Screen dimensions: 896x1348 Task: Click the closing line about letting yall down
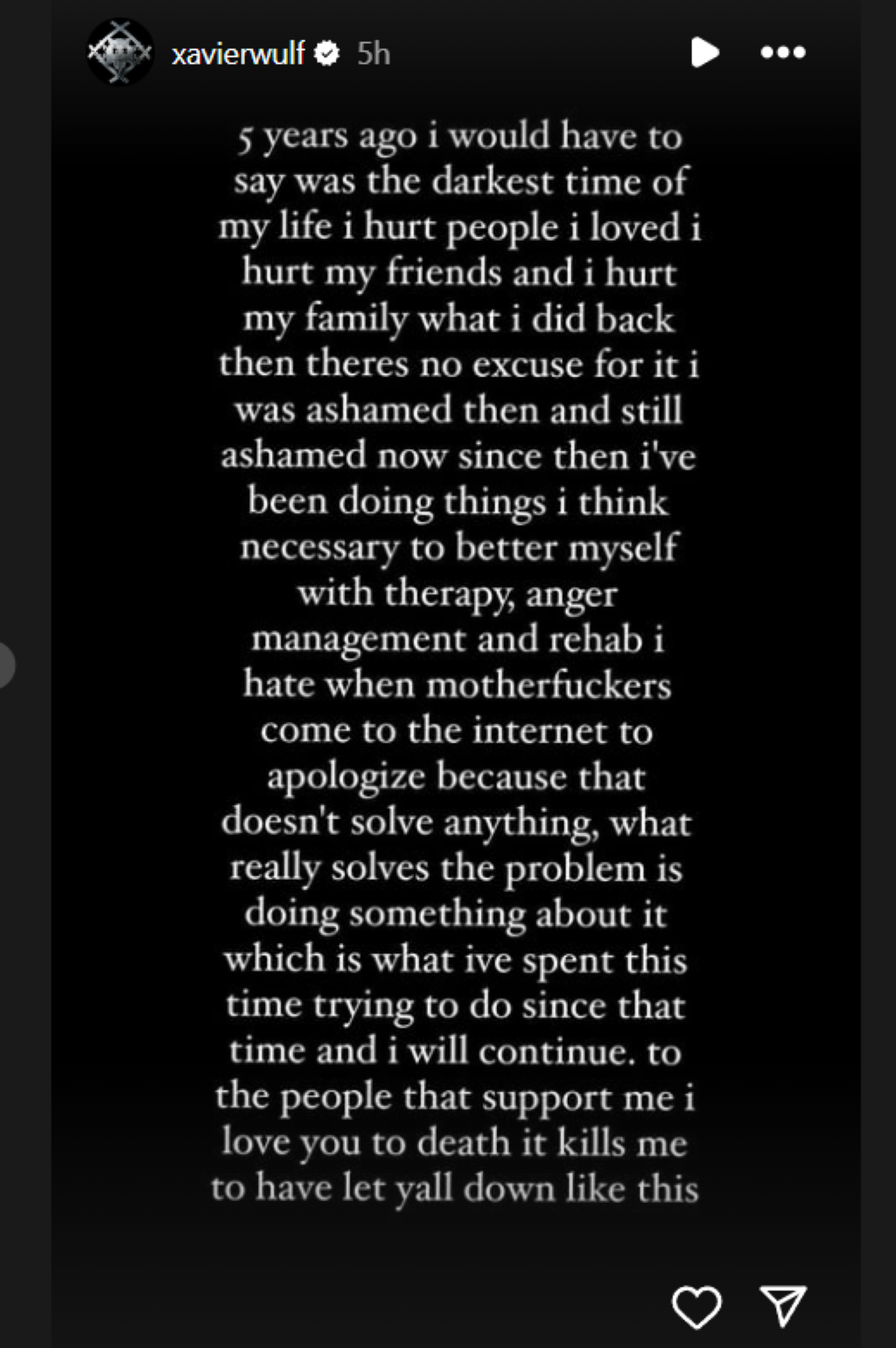pyautogui.click(x=455, y=1188)
